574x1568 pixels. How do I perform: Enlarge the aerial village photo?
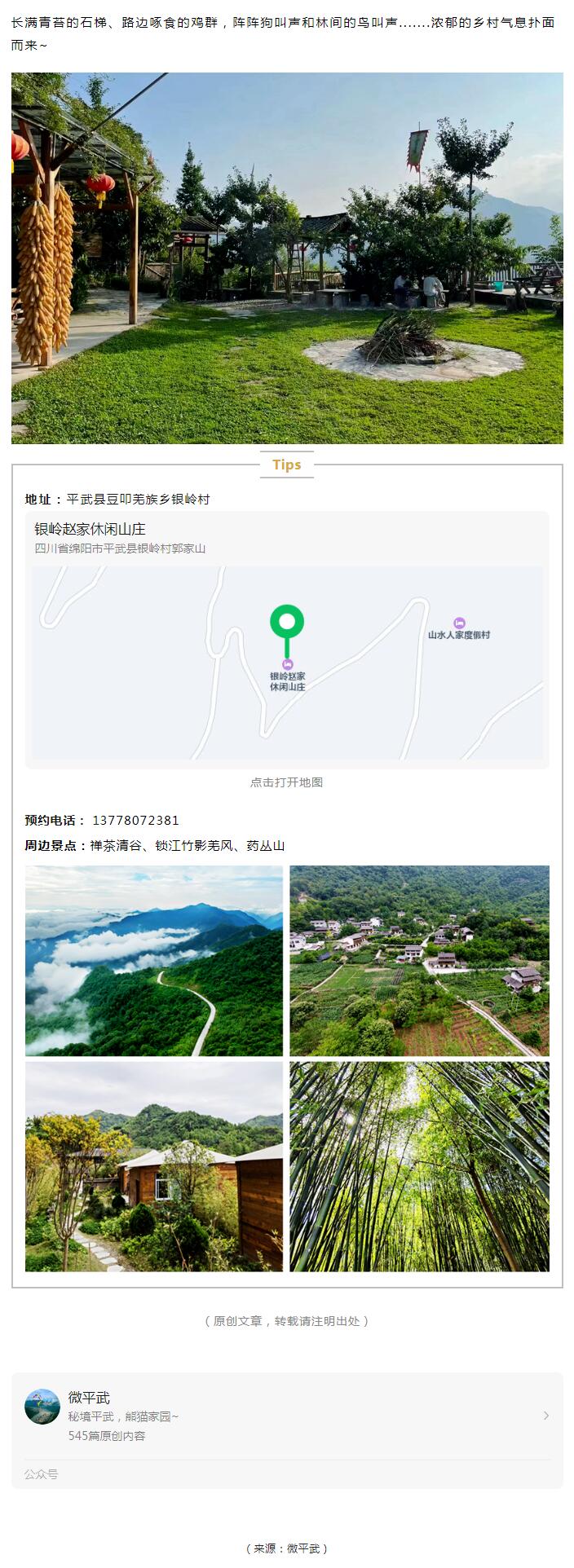click(419, 961)
